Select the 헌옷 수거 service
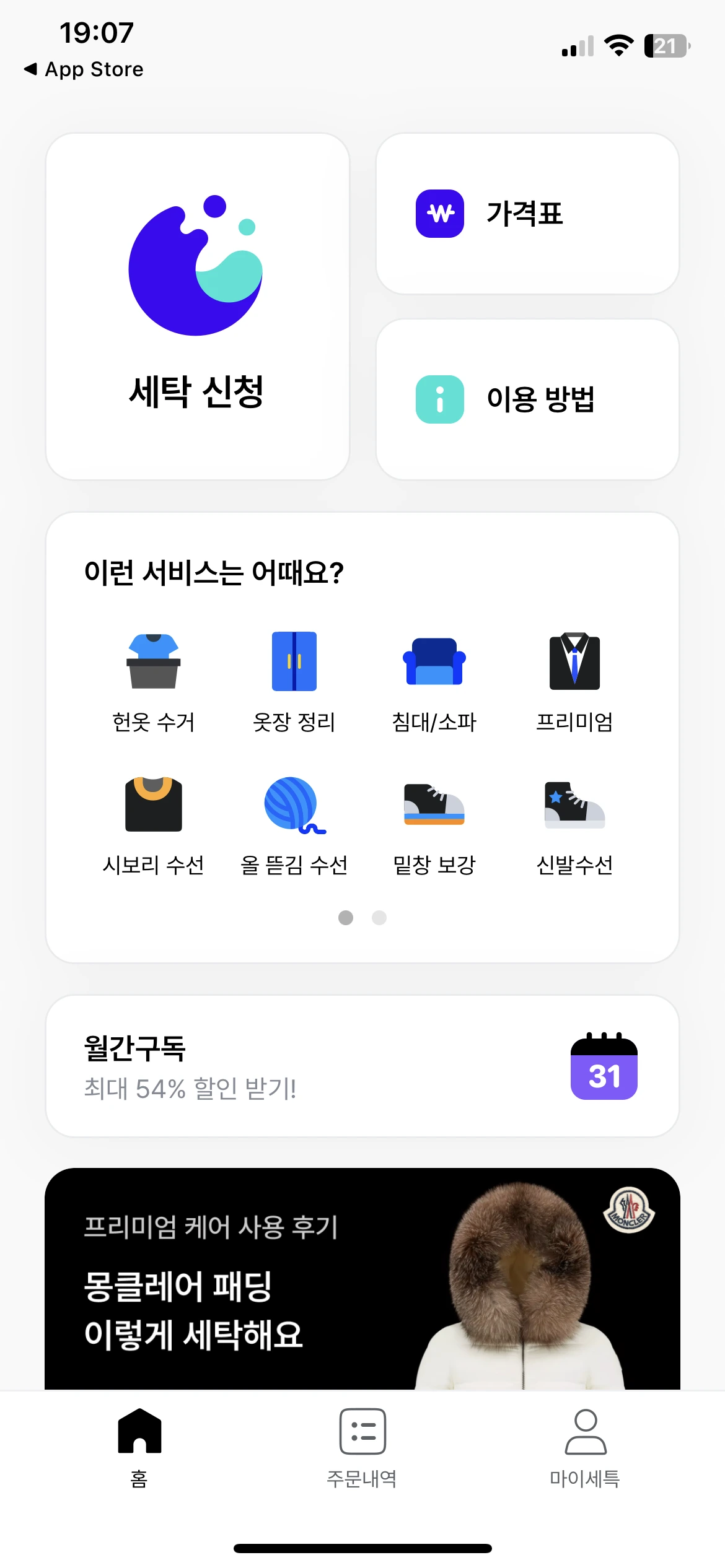Viewport: 725px width, 1568px height. pos(154,681)
